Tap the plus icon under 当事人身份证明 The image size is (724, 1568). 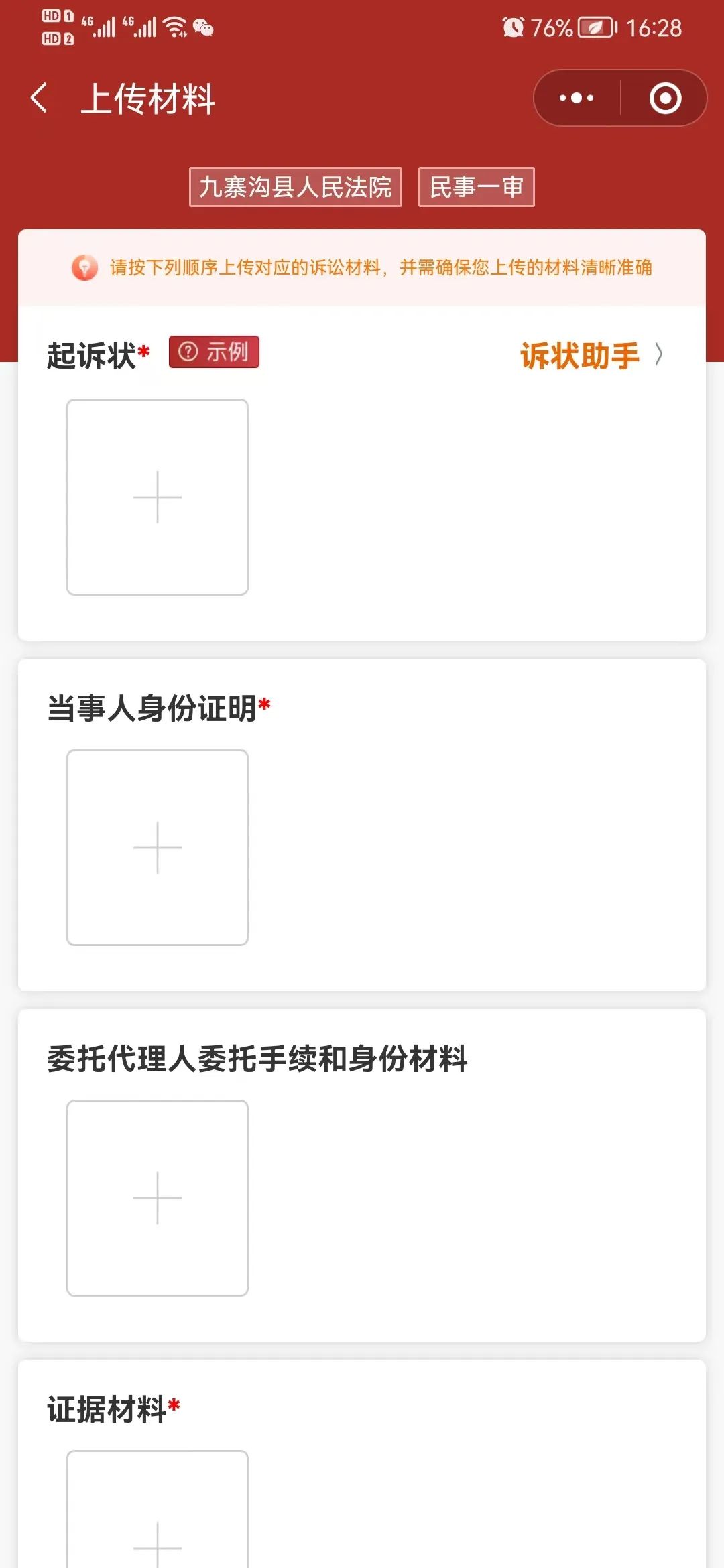156,847
